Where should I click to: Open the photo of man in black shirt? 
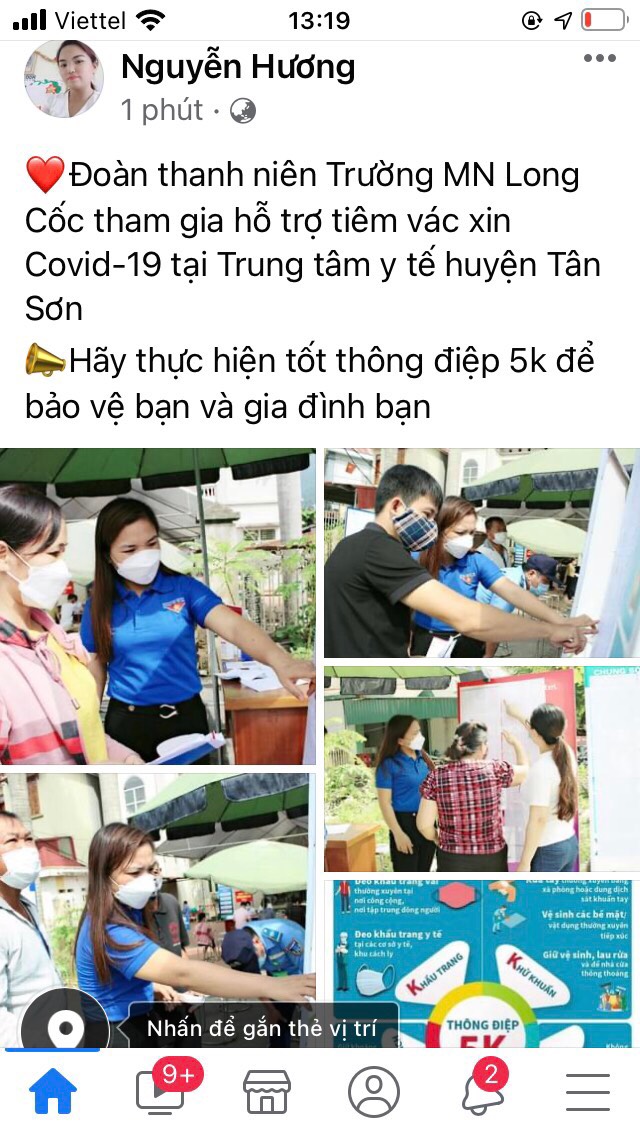coord(481,553)
